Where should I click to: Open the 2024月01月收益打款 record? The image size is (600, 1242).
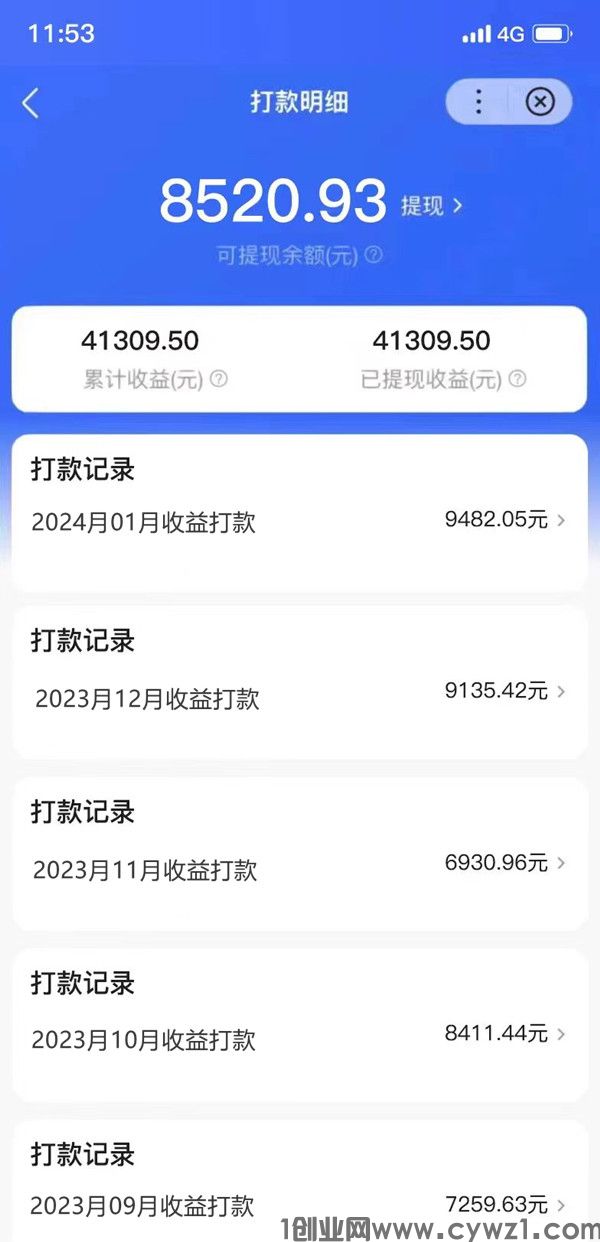299,521
